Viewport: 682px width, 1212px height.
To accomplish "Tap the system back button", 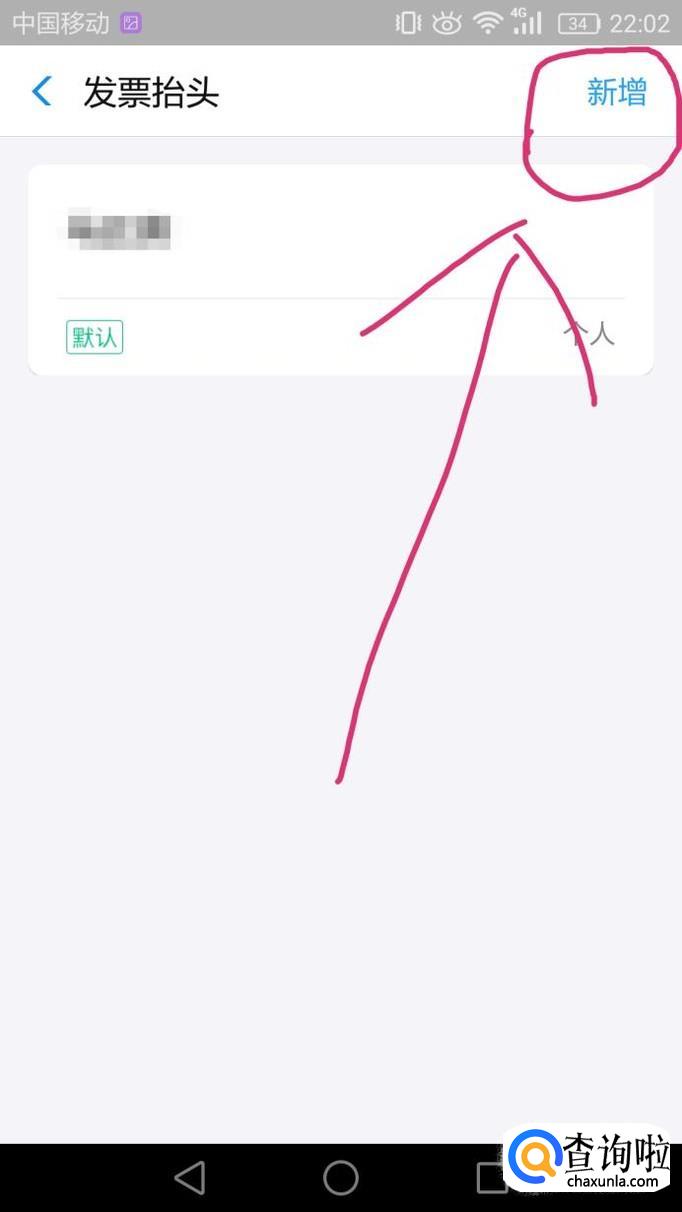I will (189, 1178).
